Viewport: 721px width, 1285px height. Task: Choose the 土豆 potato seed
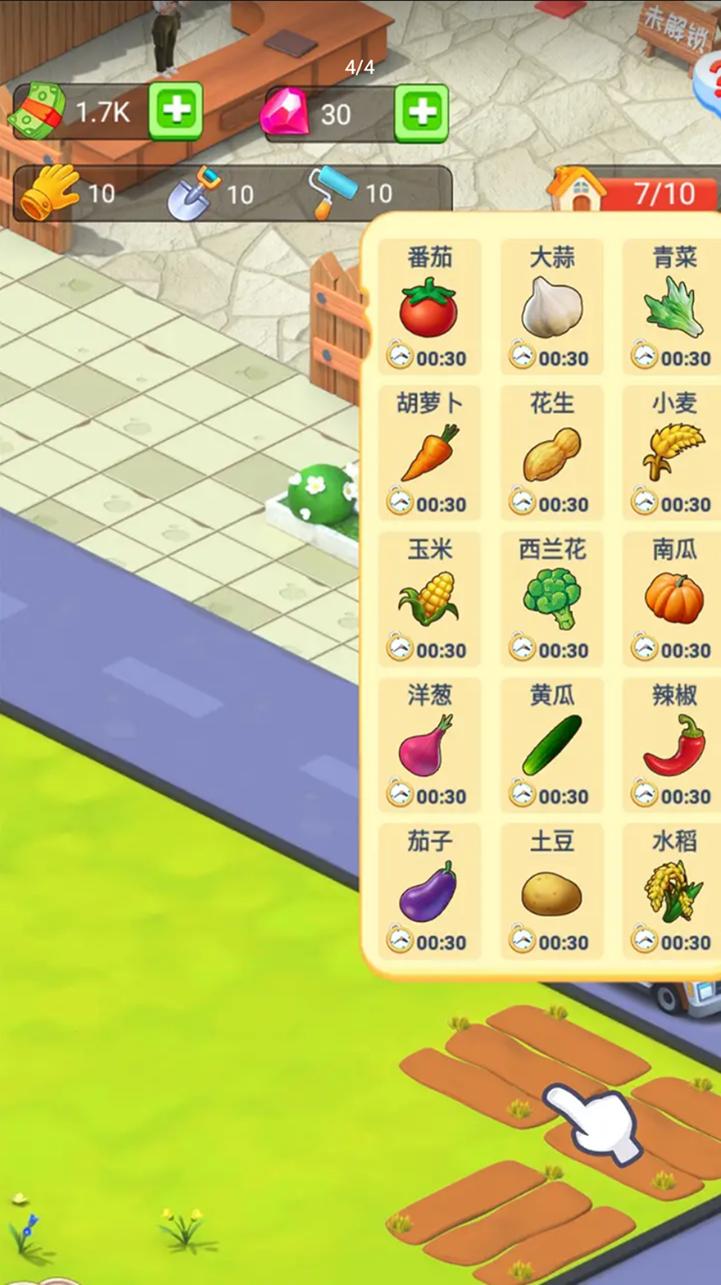552,890
